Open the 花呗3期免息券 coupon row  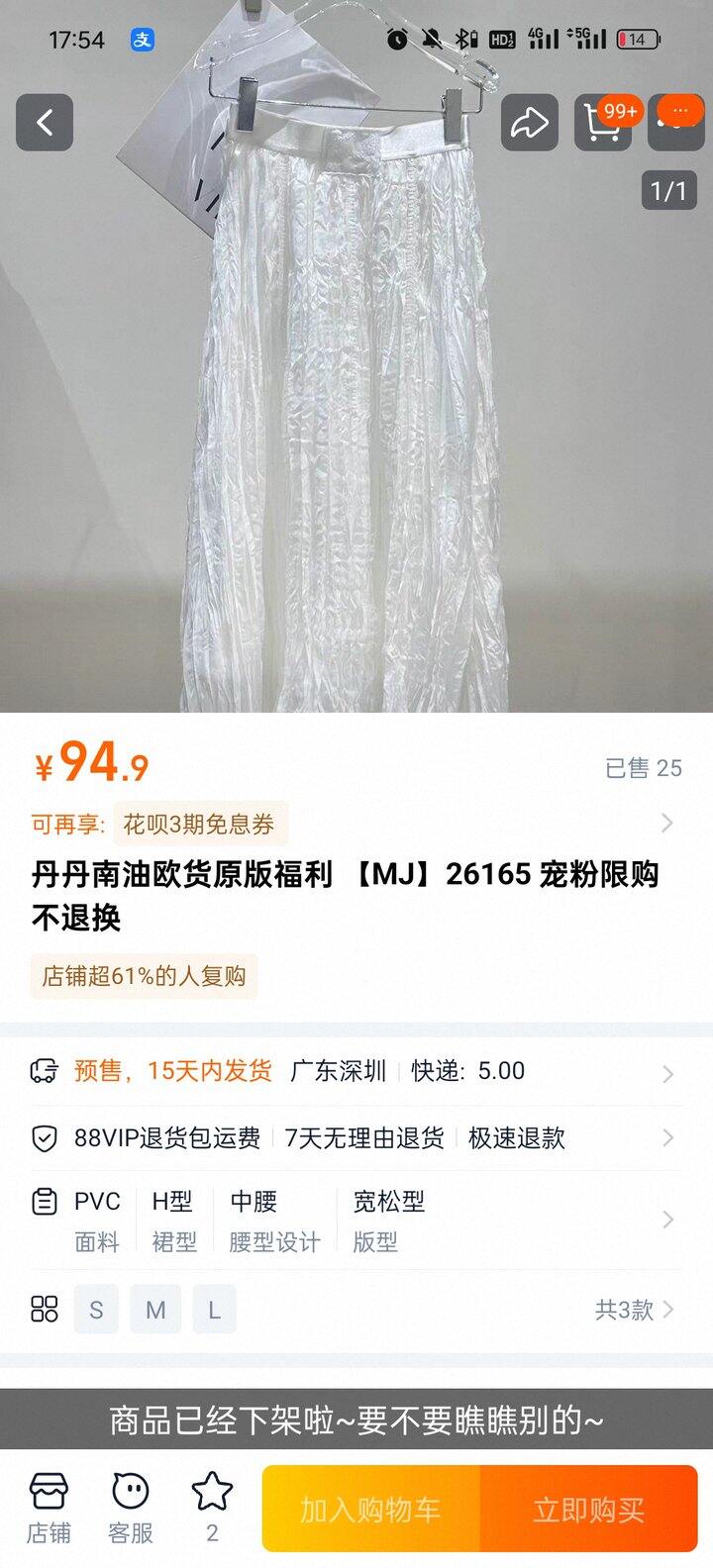(x=356, y=824)
